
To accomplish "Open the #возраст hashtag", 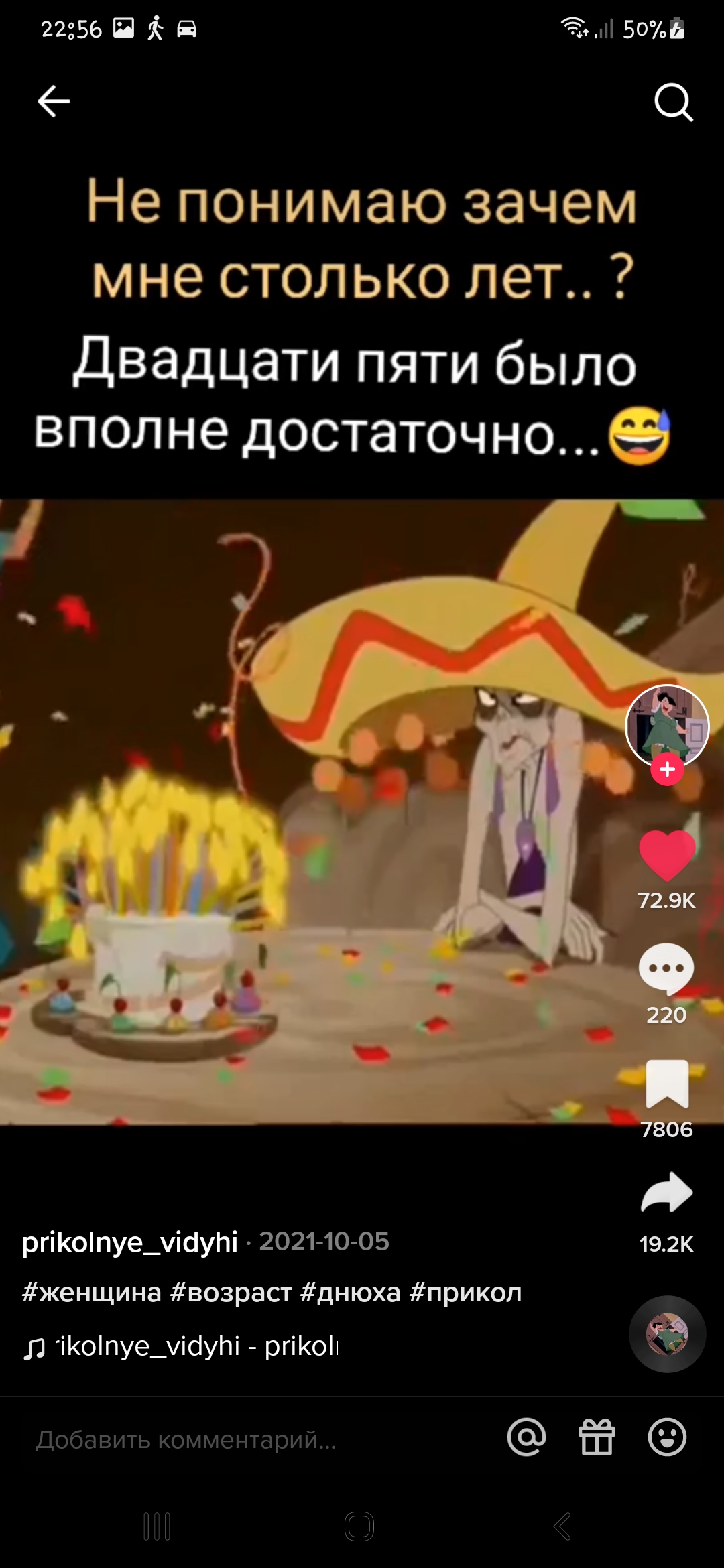I will [231, 1292].
